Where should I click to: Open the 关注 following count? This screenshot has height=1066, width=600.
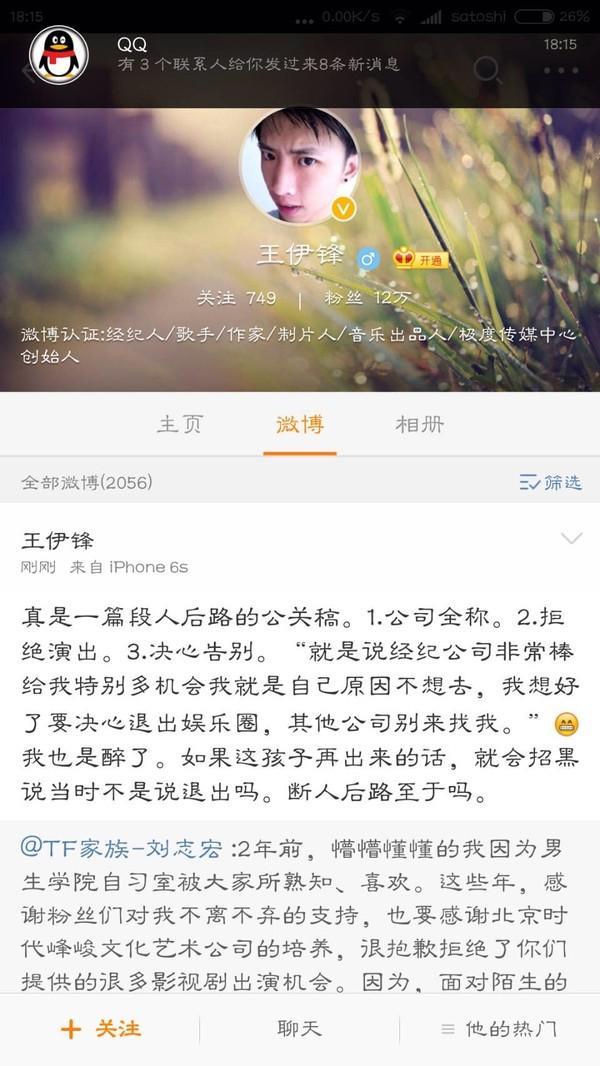(x=237, y=298)
